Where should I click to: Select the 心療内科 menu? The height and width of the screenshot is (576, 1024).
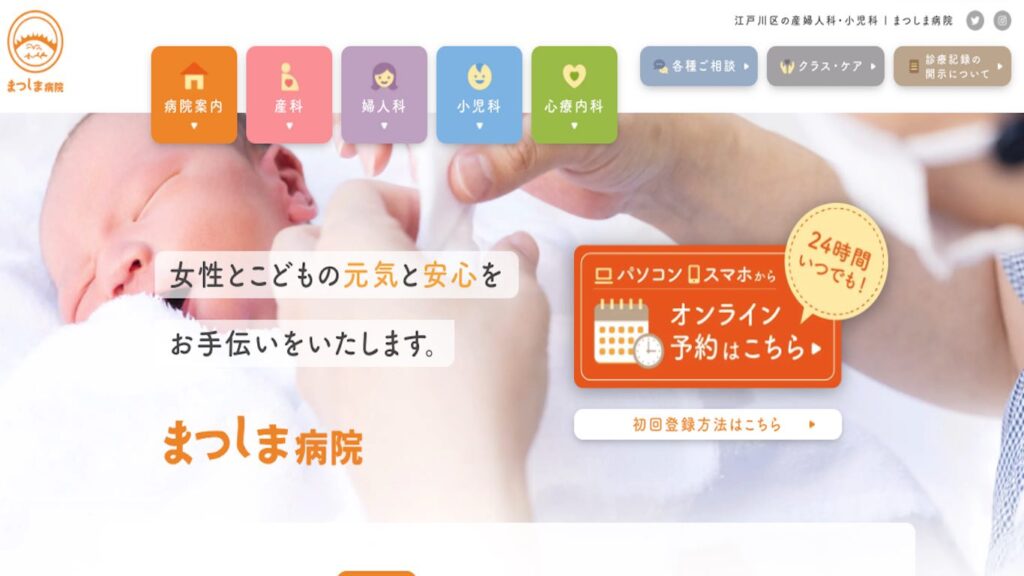(574, 94)
